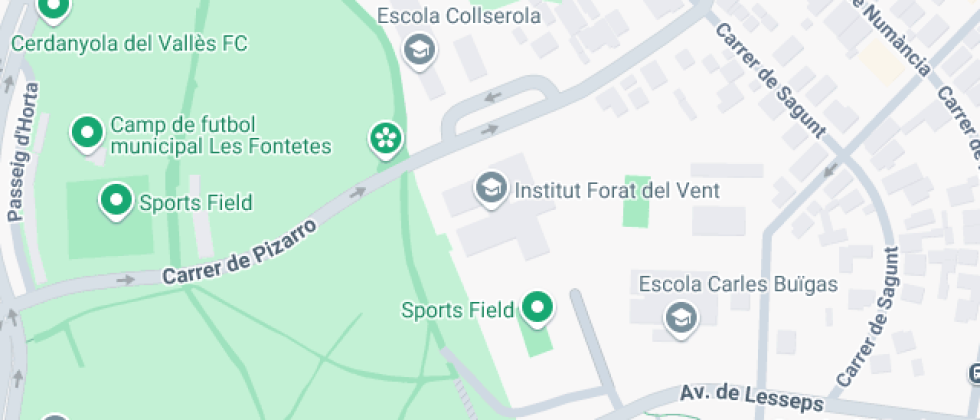Image resolution: width=980 pixels, height=420 pixels.
Task: Open Camp de futbol municipal Les Fontetes
Action: (x=88, y=133)
